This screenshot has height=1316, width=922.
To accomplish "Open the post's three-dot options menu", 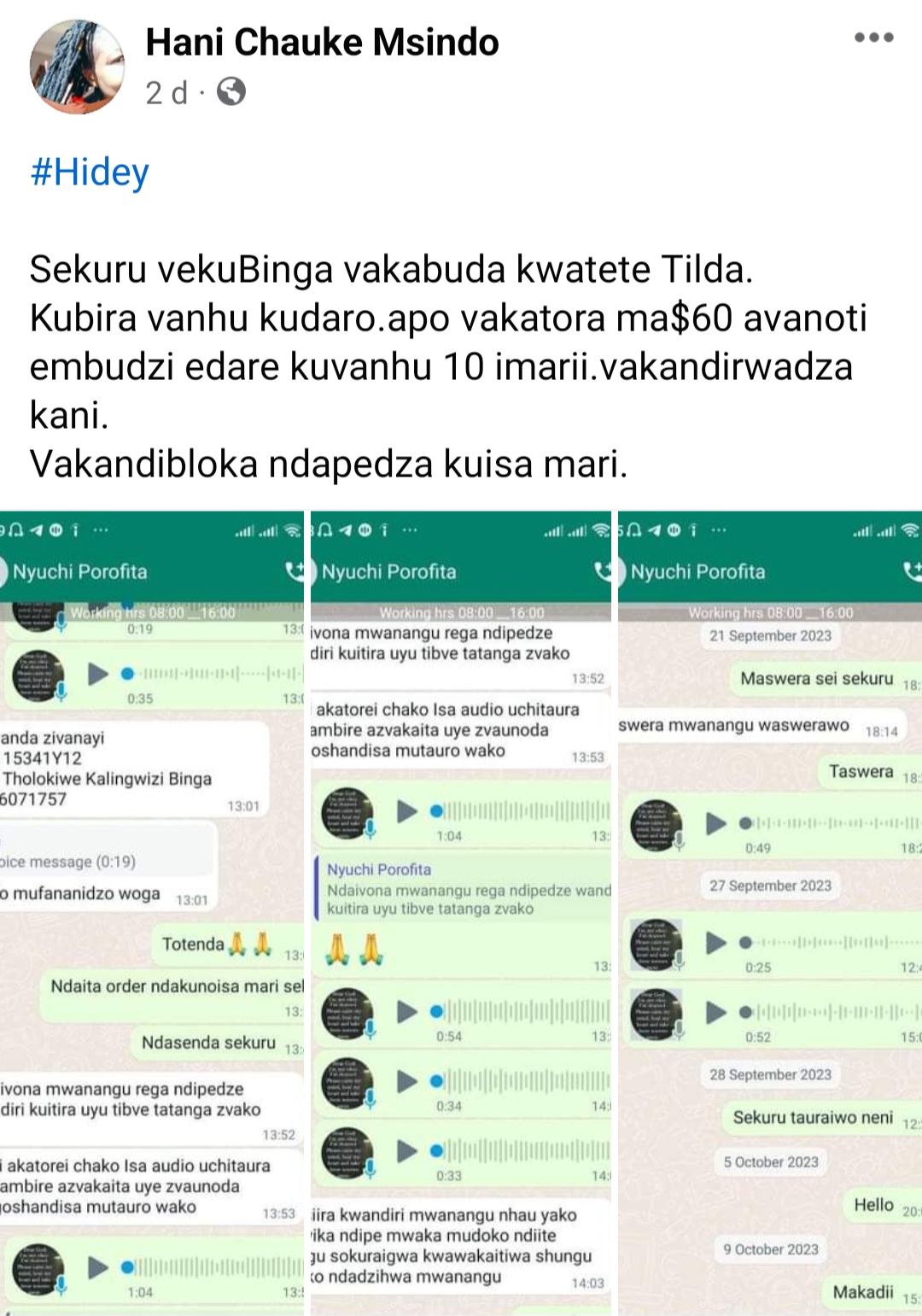I will [x=873, y=38].
